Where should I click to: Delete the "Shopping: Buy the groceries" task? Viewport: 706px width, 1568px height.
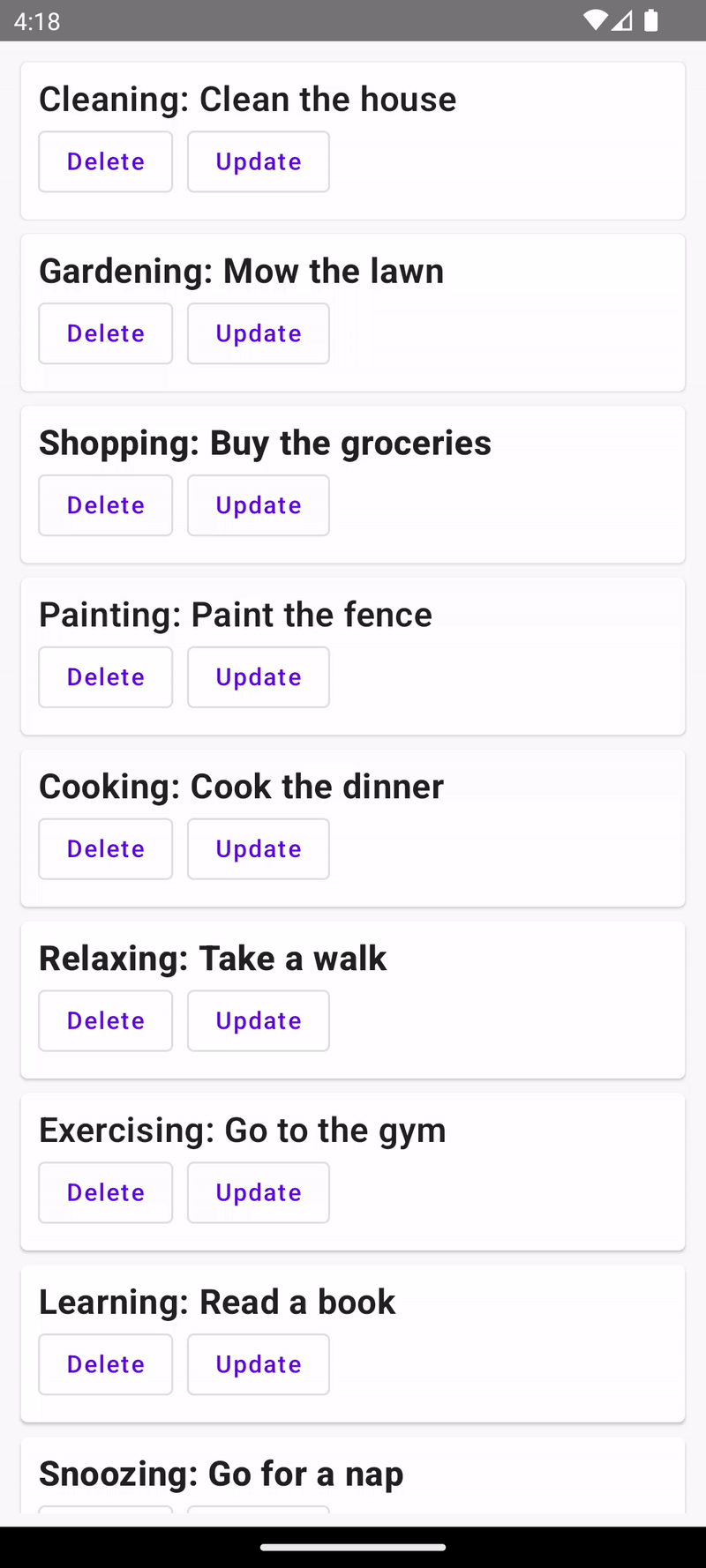click(105, 504)
